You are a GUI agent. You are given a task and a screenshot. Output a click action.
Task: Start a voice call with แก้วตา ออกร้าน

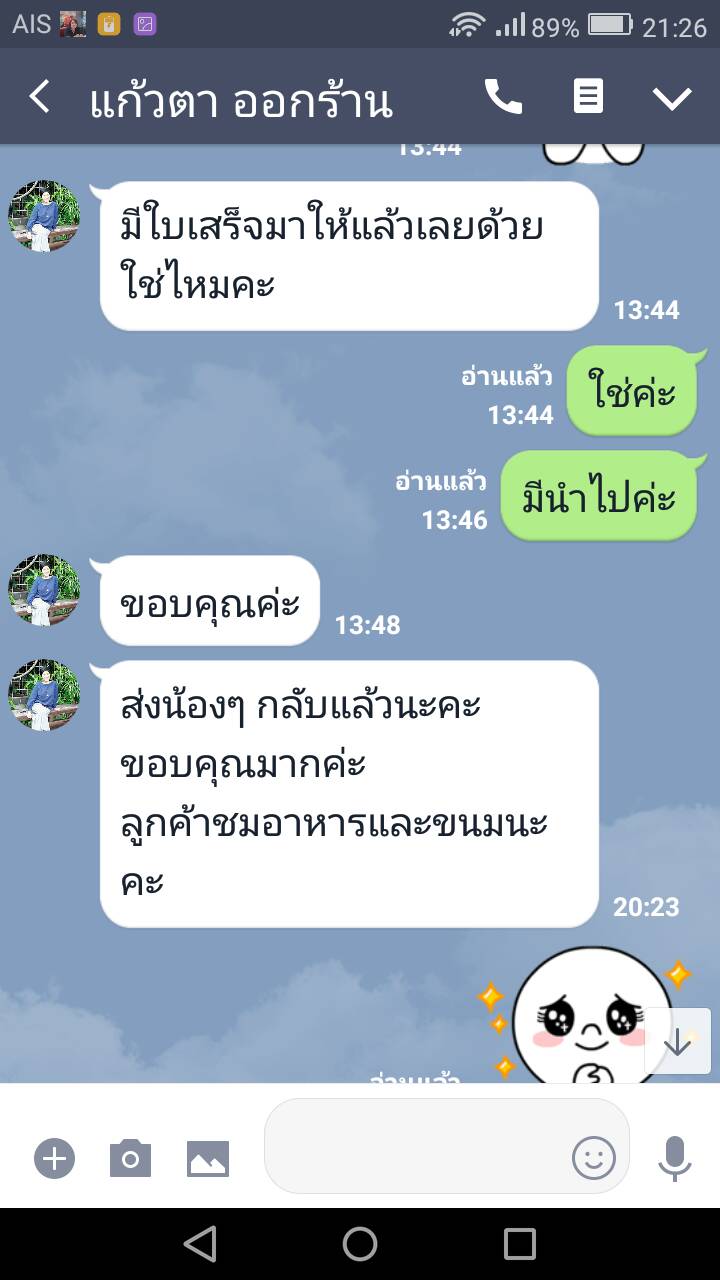tap(503, 97)
